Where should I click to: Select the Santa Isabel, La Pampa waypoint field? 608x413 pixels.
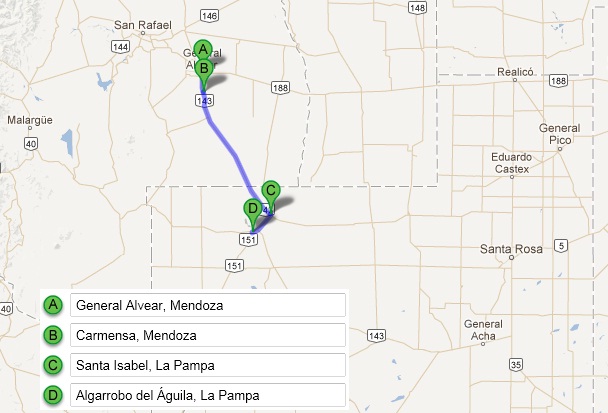pyautogui.click(x=208, y=365)
